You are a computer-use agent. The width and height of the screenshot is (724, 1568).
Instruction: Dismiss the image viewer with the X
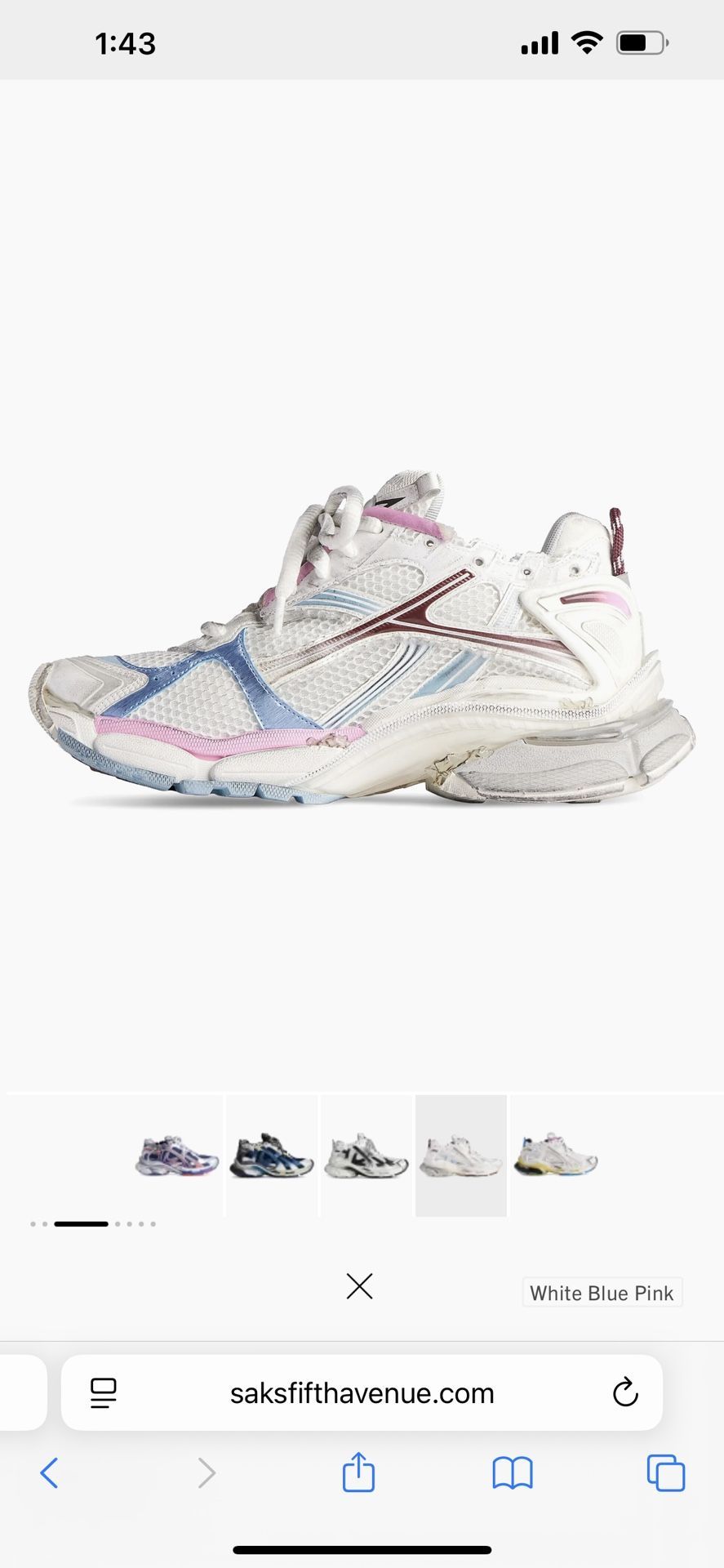[359, 1285]
